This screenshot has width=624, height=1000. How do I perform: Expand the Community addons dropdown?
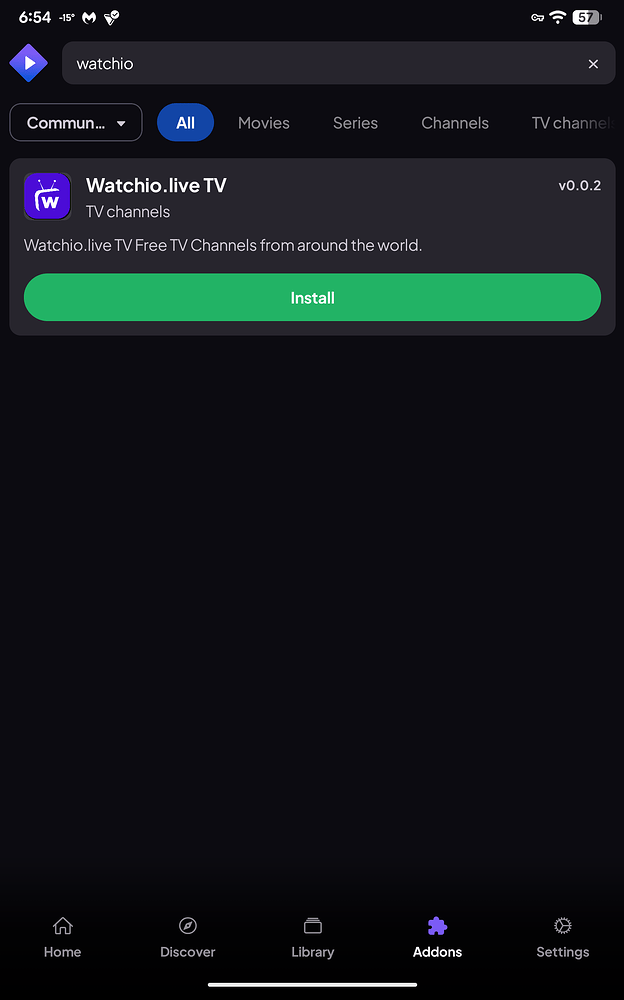(x=76, y=123)
